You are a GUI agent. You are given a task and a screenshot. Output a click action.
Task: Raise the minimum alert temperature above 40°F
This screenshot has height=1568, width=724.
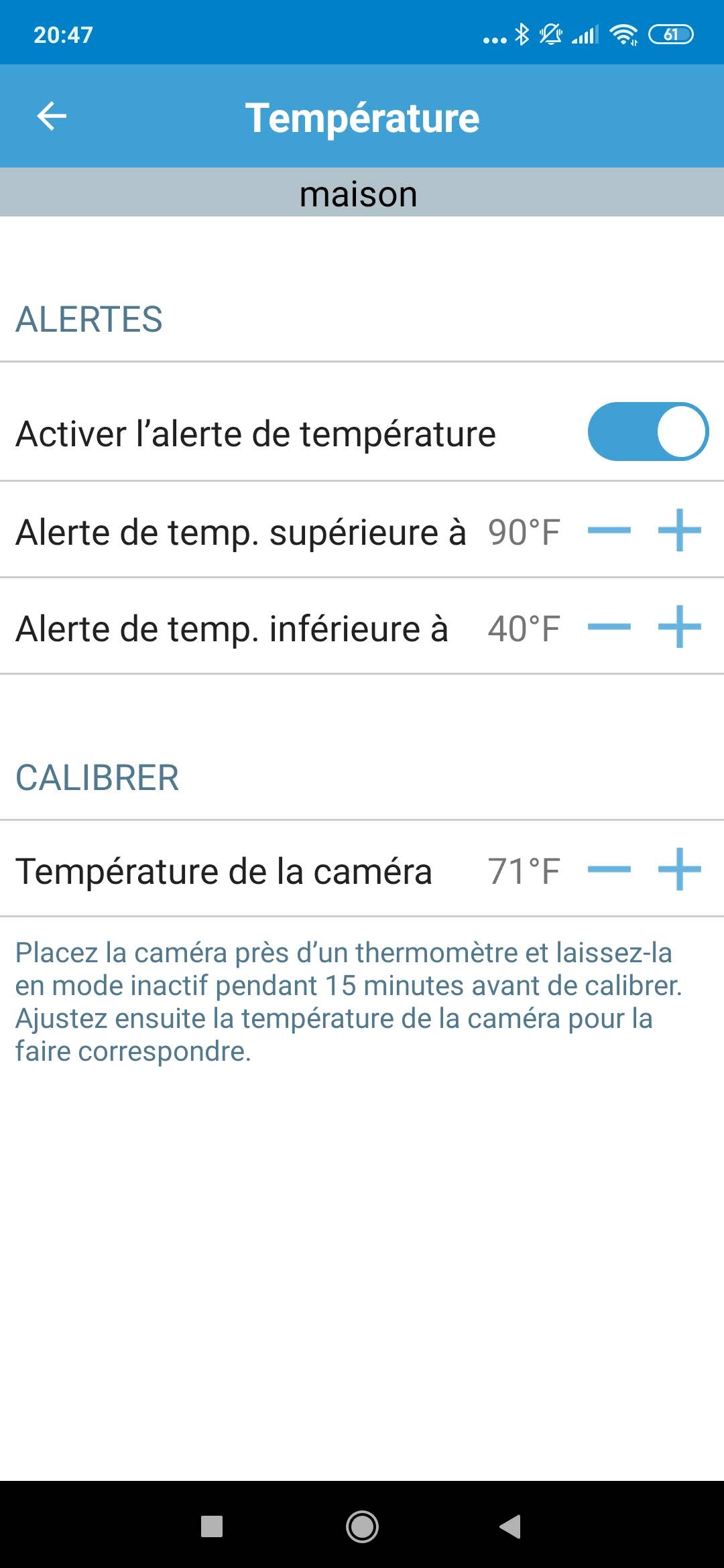679,627
